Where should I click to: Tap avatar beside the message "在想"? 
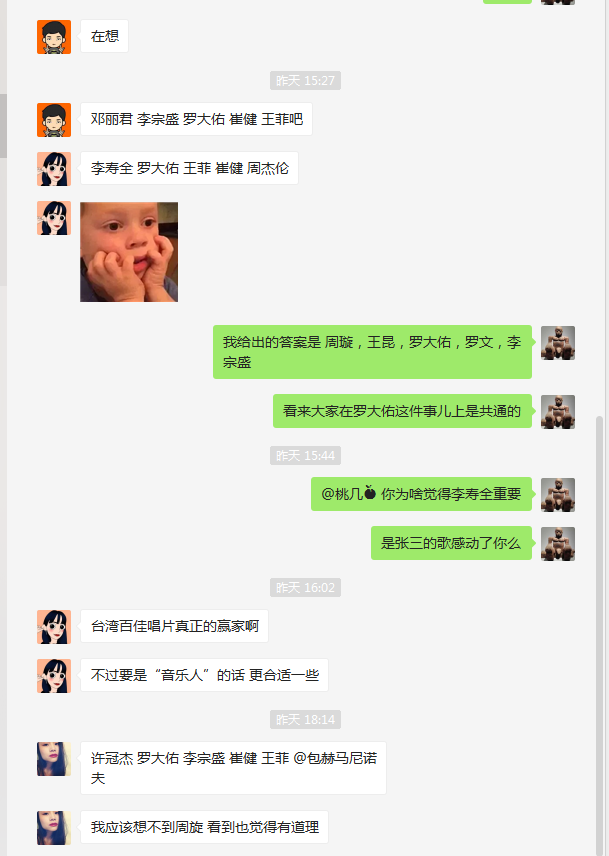tap(54, 37)
